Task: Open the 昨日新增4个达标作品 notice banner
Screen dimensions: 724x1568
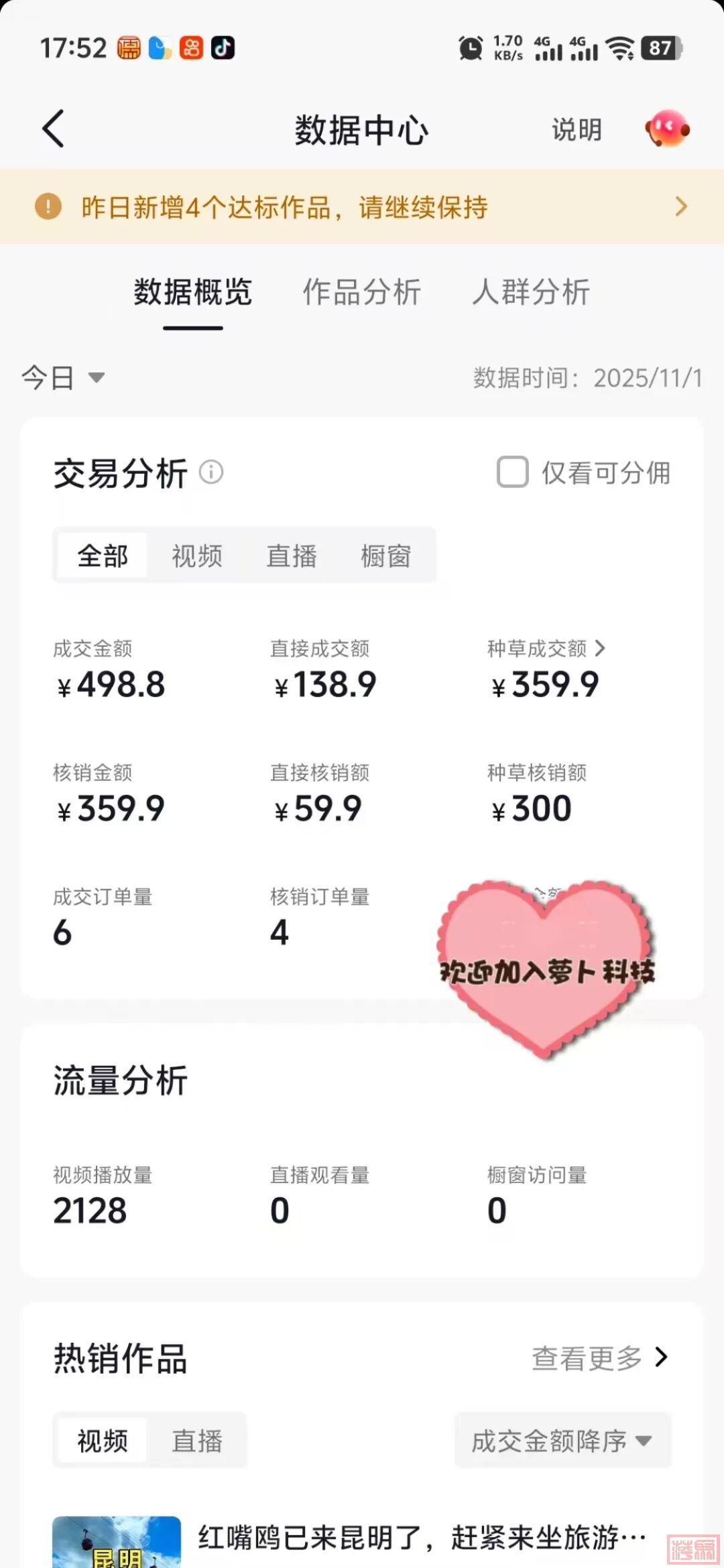Action: tap(362, 207)
